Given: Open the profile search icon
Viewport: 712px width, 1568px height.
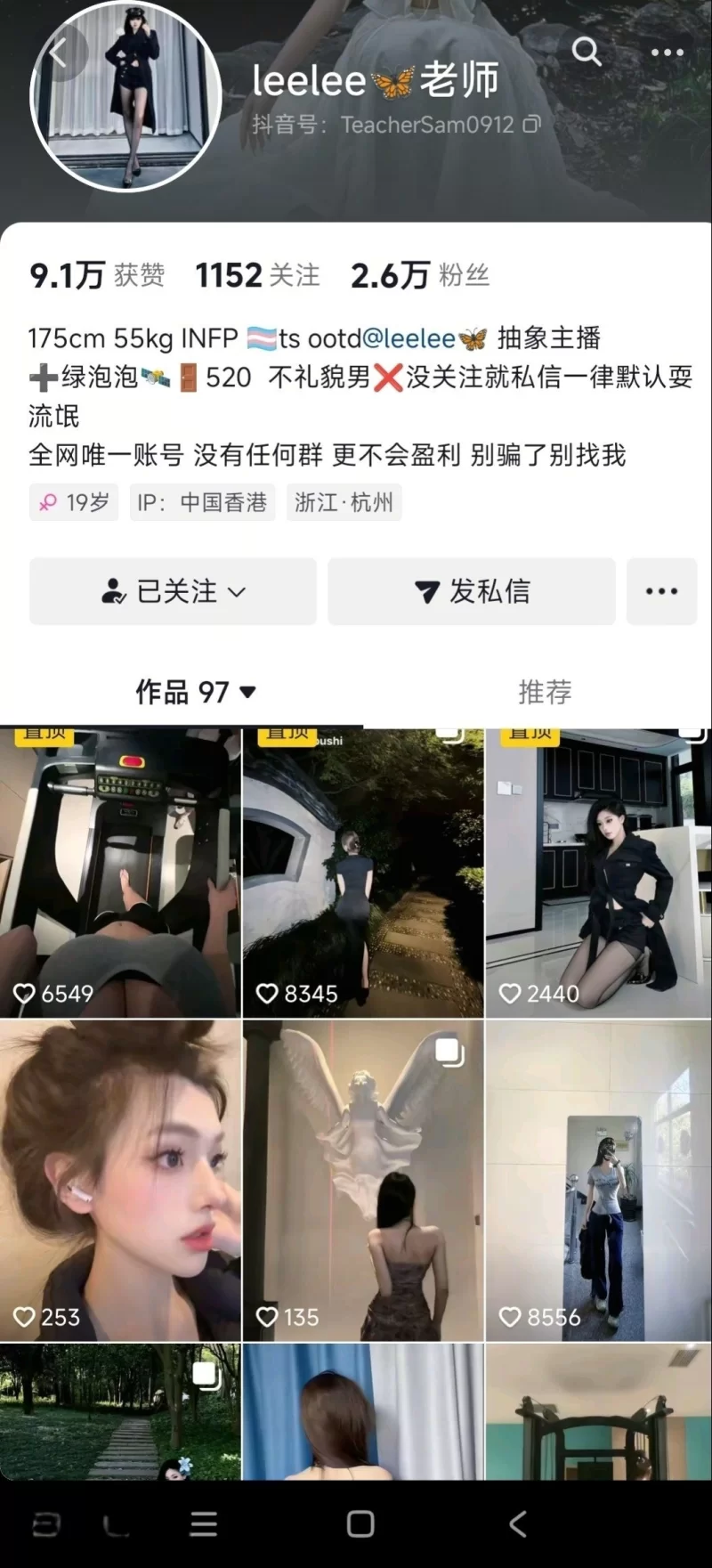Looking at the screenshot, I should point(586,52).
